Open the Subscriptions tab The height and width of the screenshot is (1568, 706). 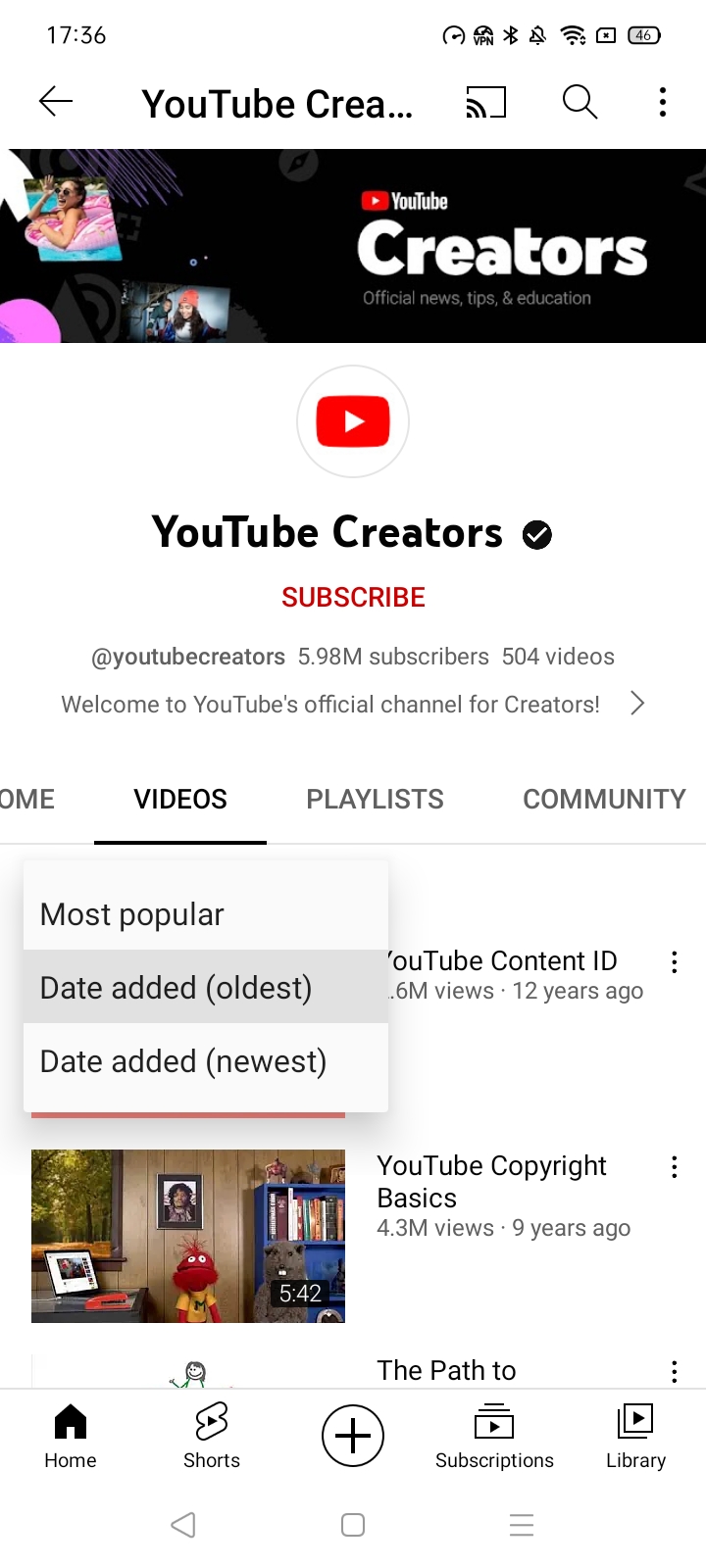[494, 1436]
